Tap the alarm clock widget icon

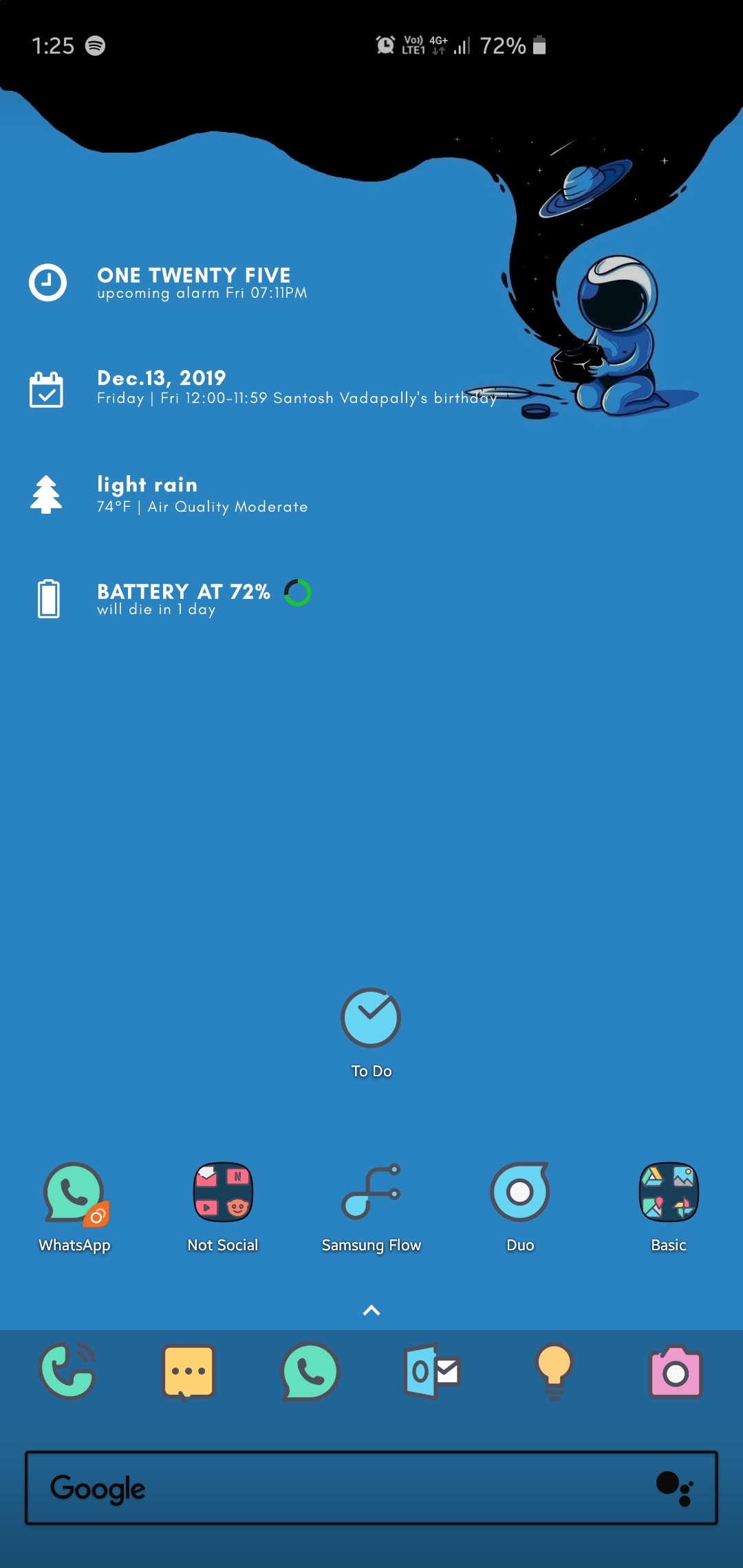pyautogui.click(x=47, y=281)
